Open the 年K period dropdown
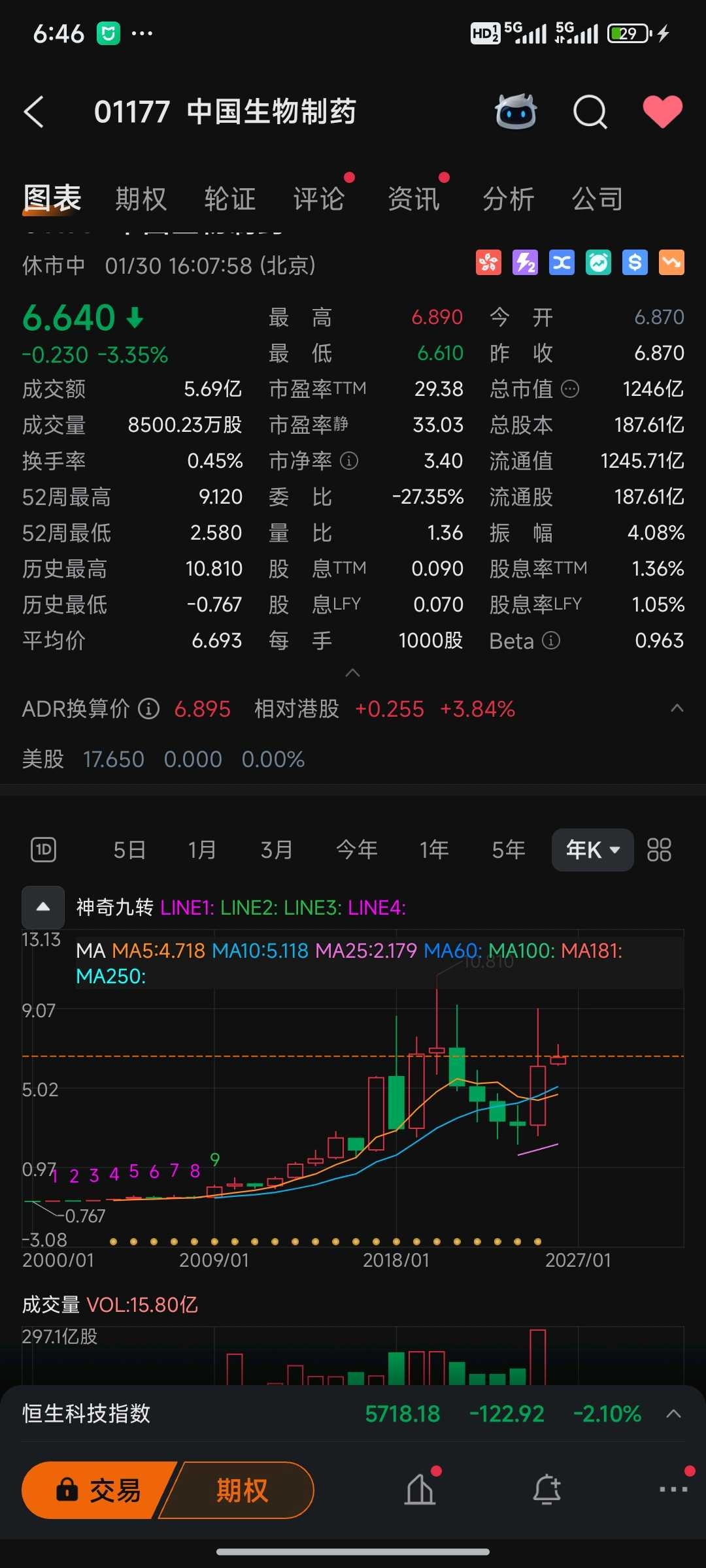 (592, 850)
